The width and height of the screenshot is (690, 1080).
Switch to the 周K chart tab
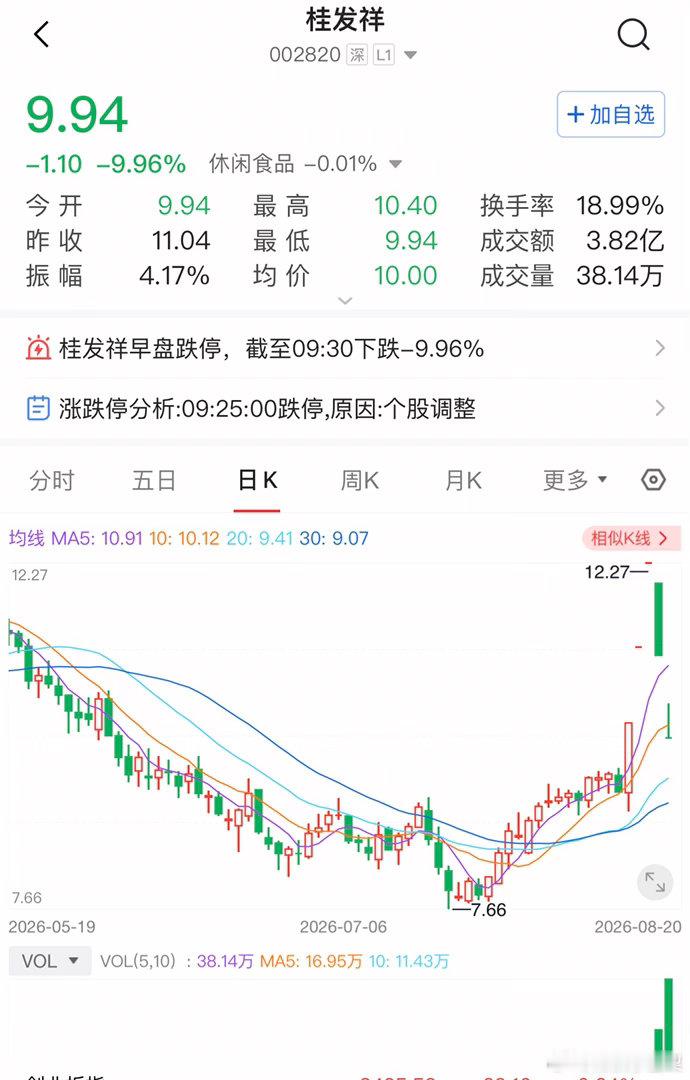(x=359, y=480)
